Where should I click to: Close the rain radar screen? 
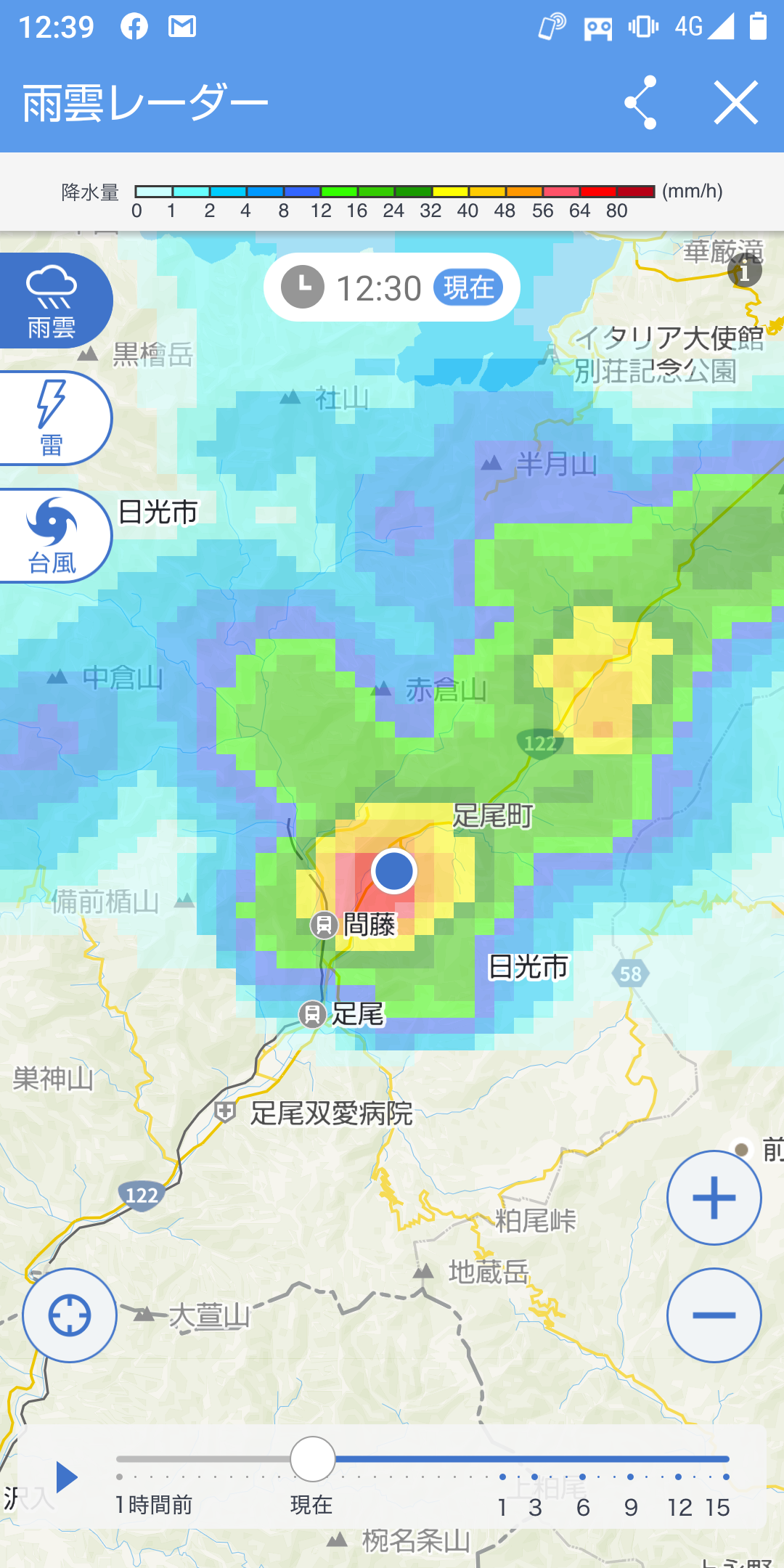pos(736,102)
